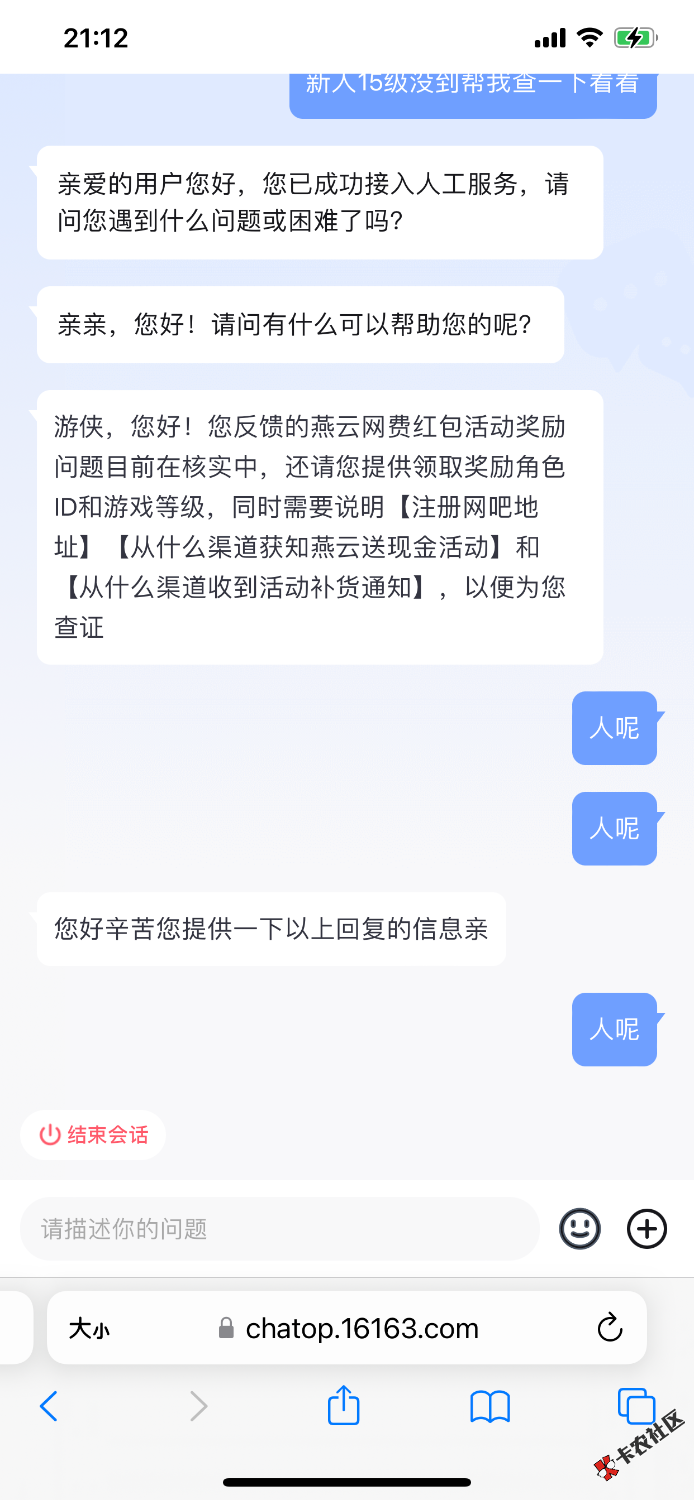Share this page from the browser toolbar
This screenshot has height=1500, width=694.
(343, 1405)
